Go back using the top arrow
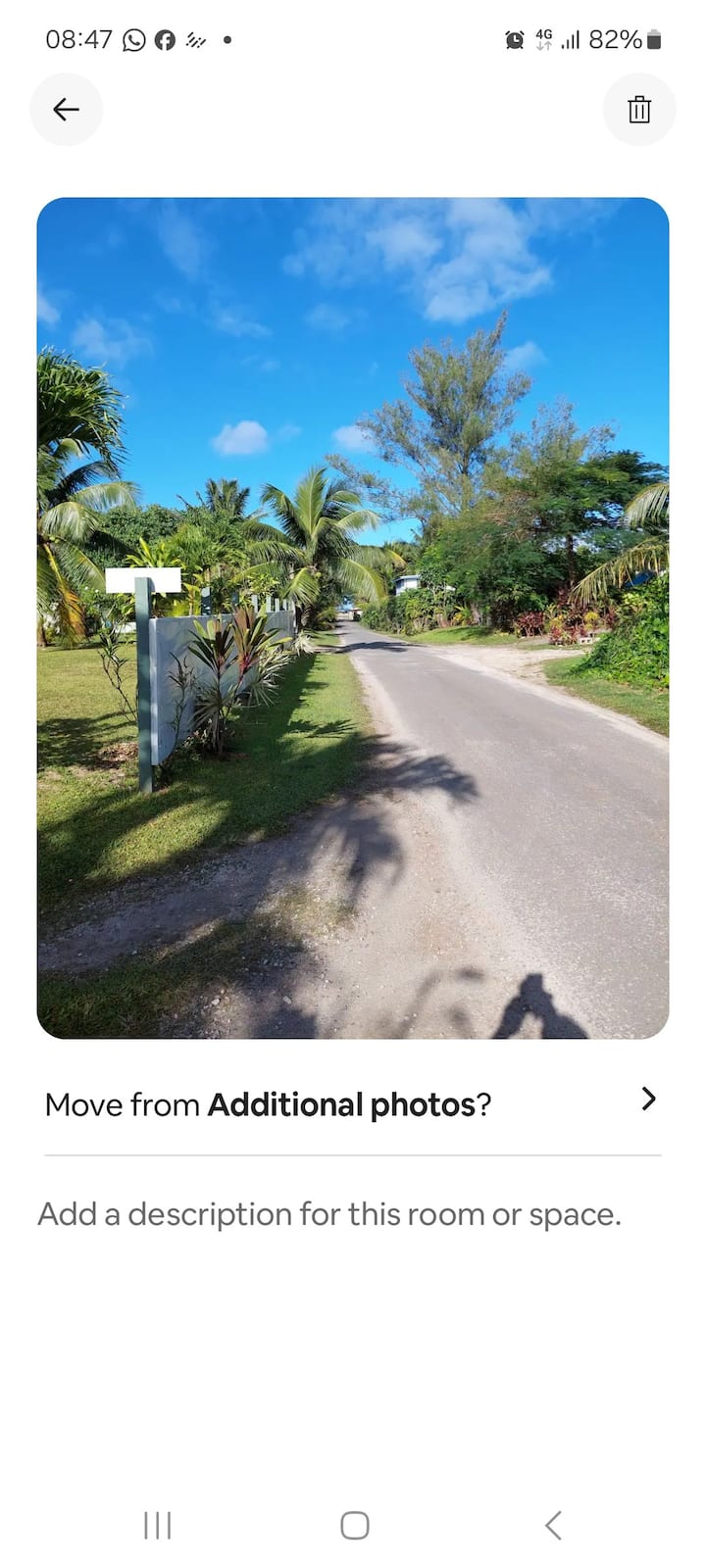This screenshot has height=1568, width=706. coord(66,109)
